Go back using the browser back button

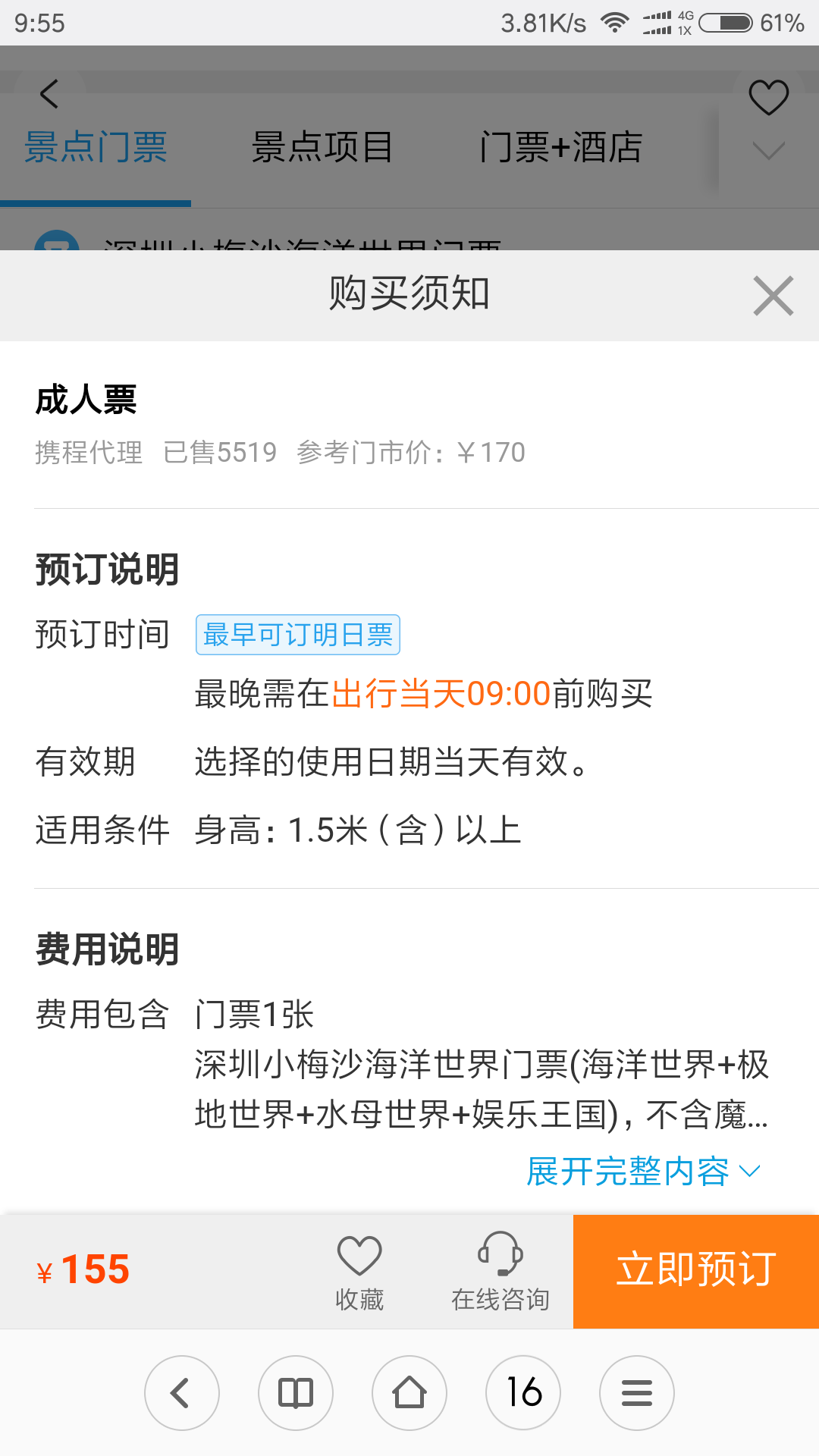182,1393
